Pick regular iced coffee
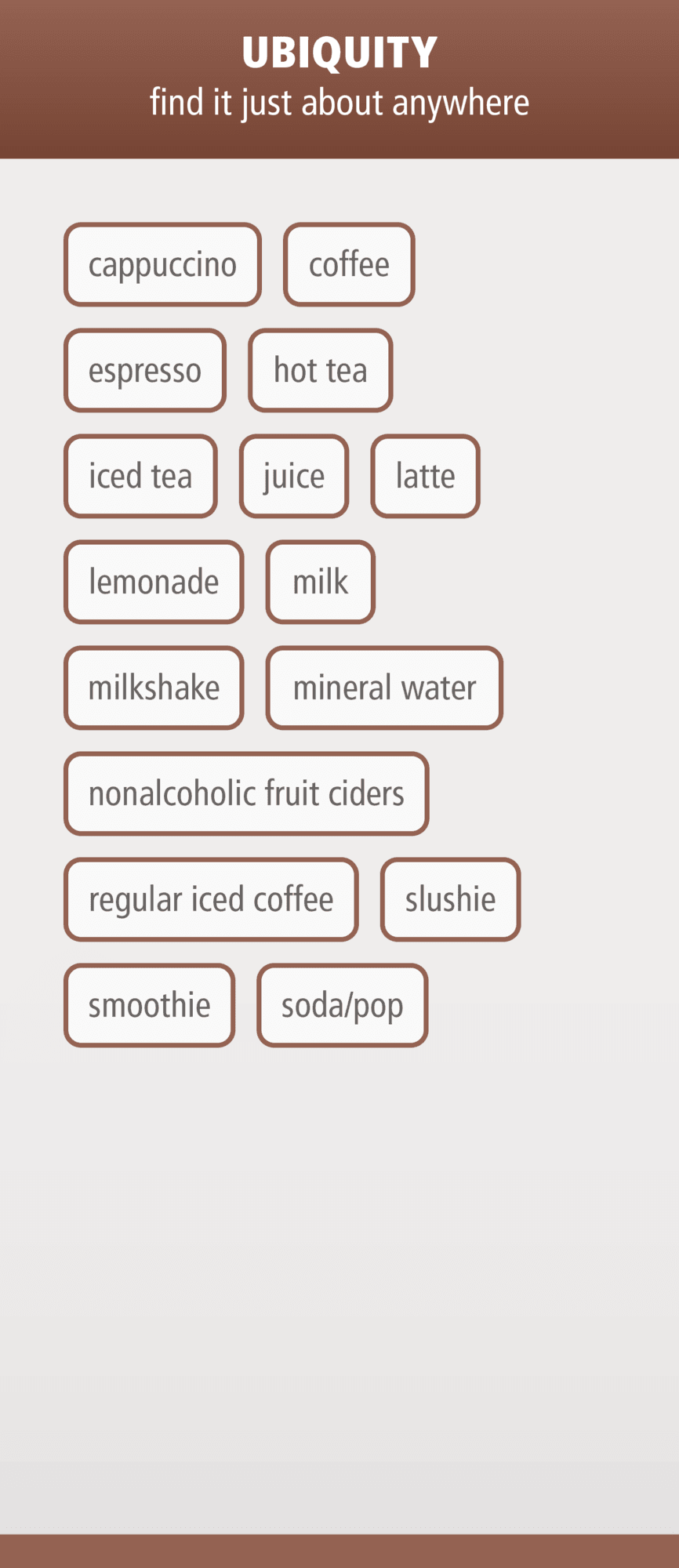 tap(211, 899)
